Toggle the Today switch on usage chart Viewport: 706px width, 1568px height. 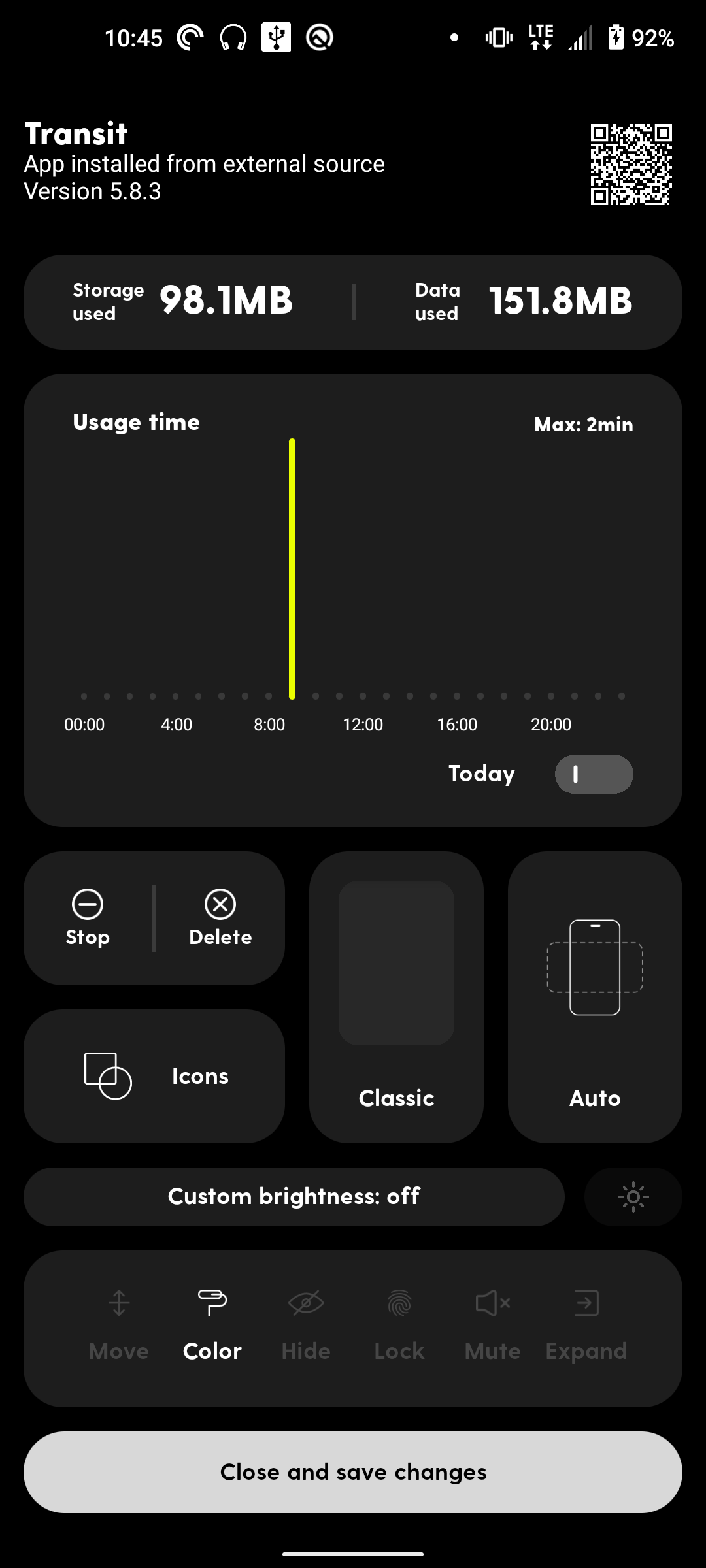(594, 774)
